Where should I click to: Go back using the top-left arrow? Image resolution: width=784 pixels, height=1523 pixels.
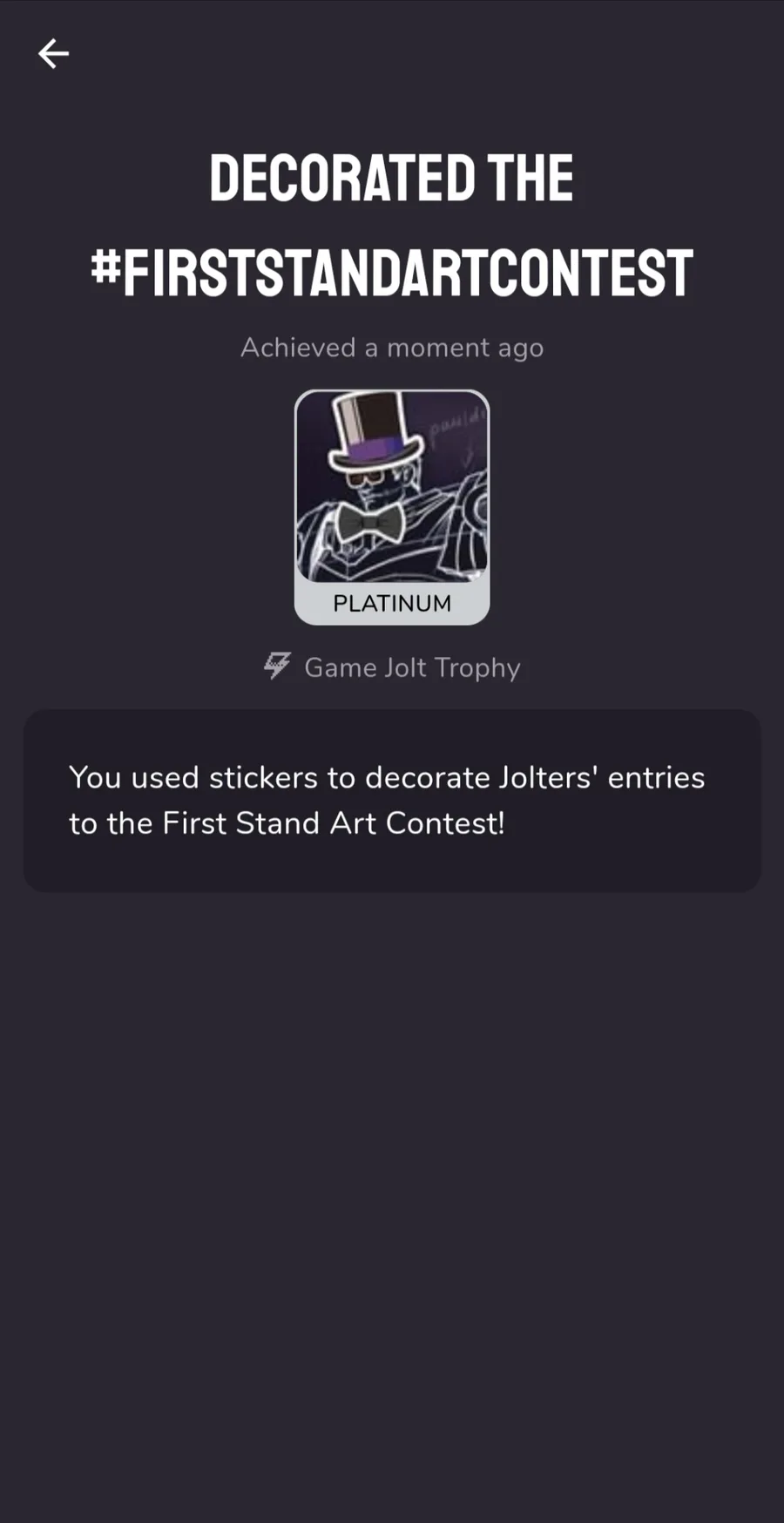coord(53,54)
